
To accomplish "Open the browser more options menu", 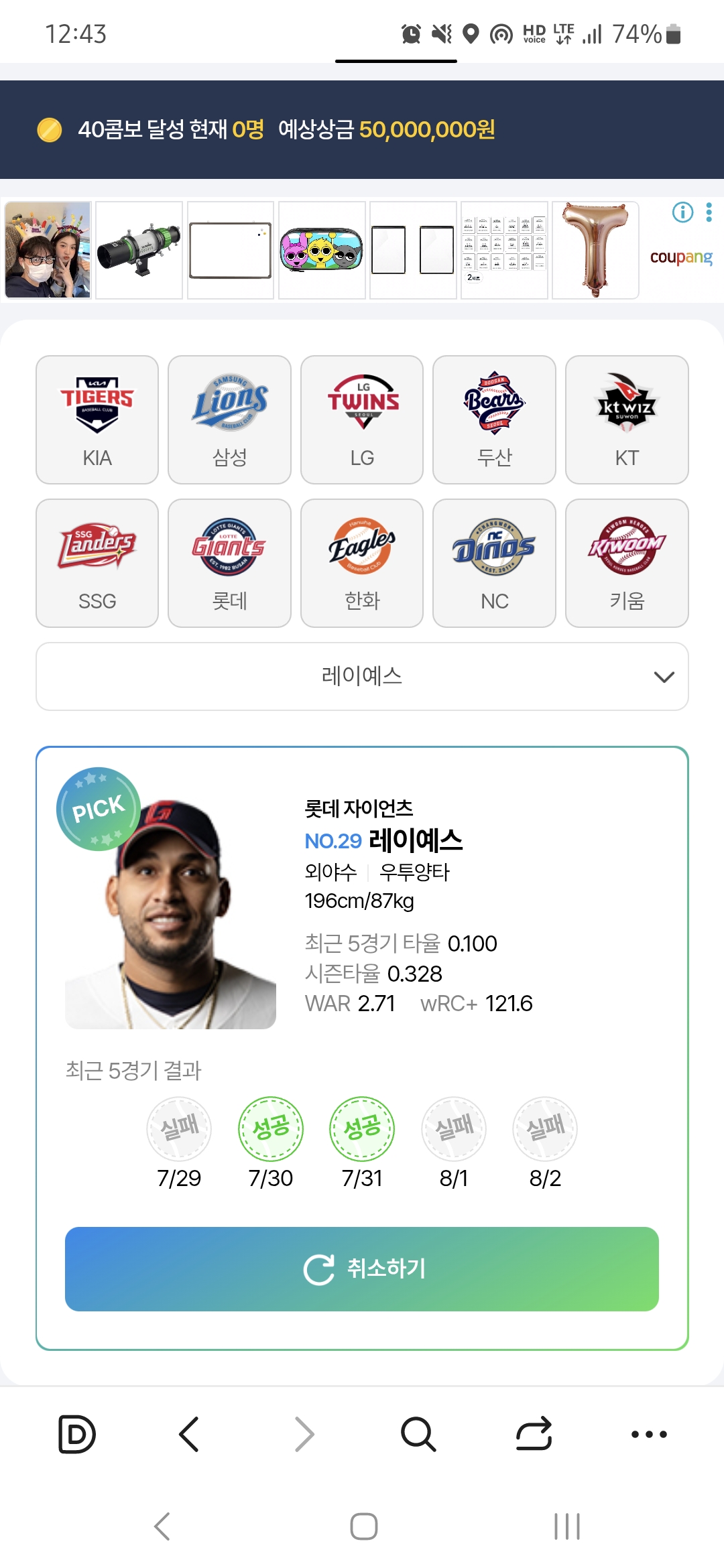I will tap(649, 1434).
